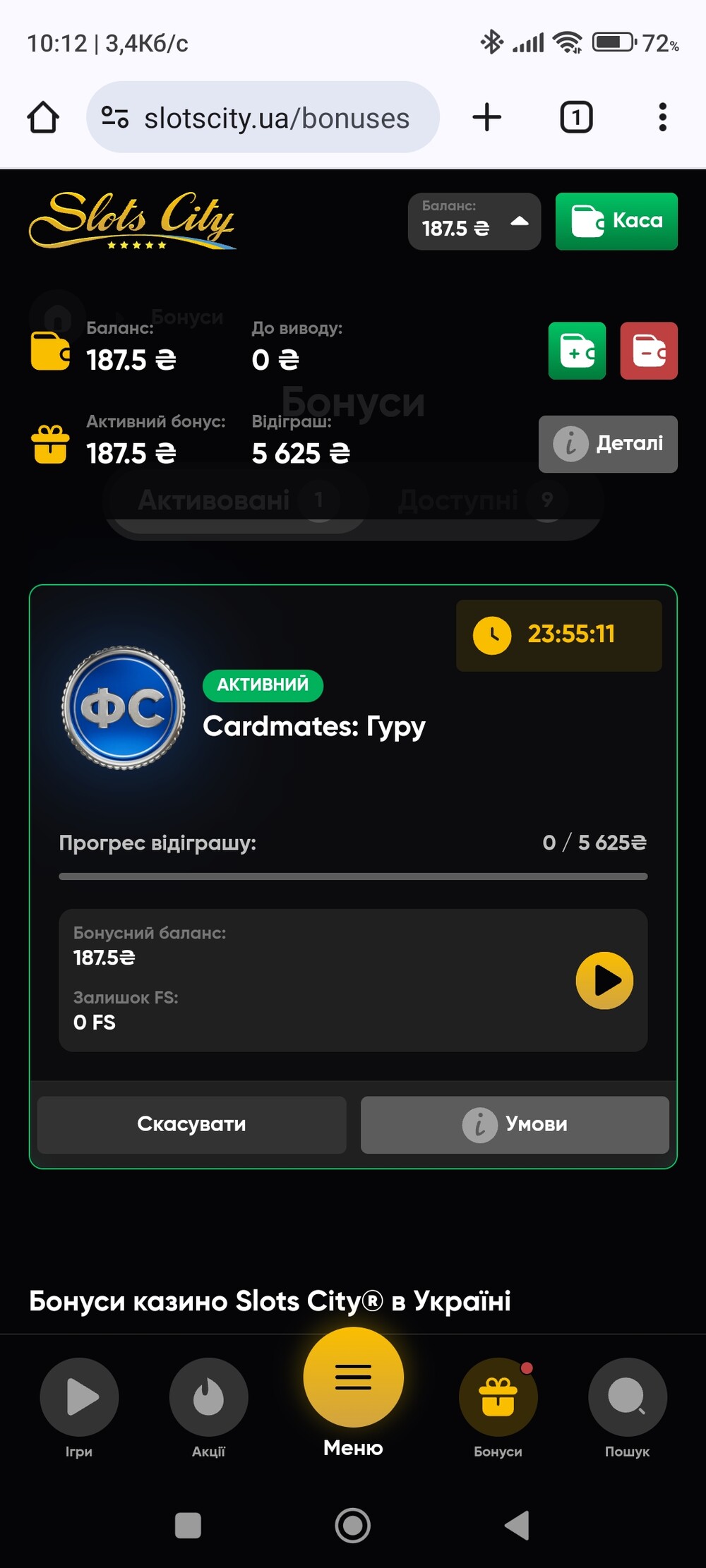Open the Каса cashier button
The width and height of the screenshot is (706, 1568).
[x=616, y=222]
